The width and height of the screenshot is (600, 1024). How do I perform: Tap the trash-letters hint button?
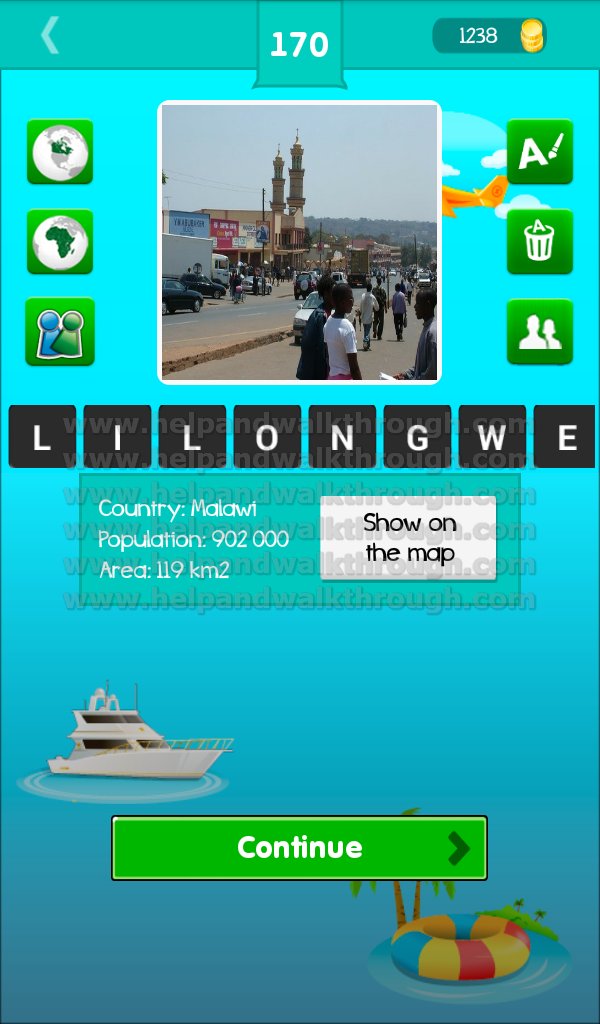point(540,242)
